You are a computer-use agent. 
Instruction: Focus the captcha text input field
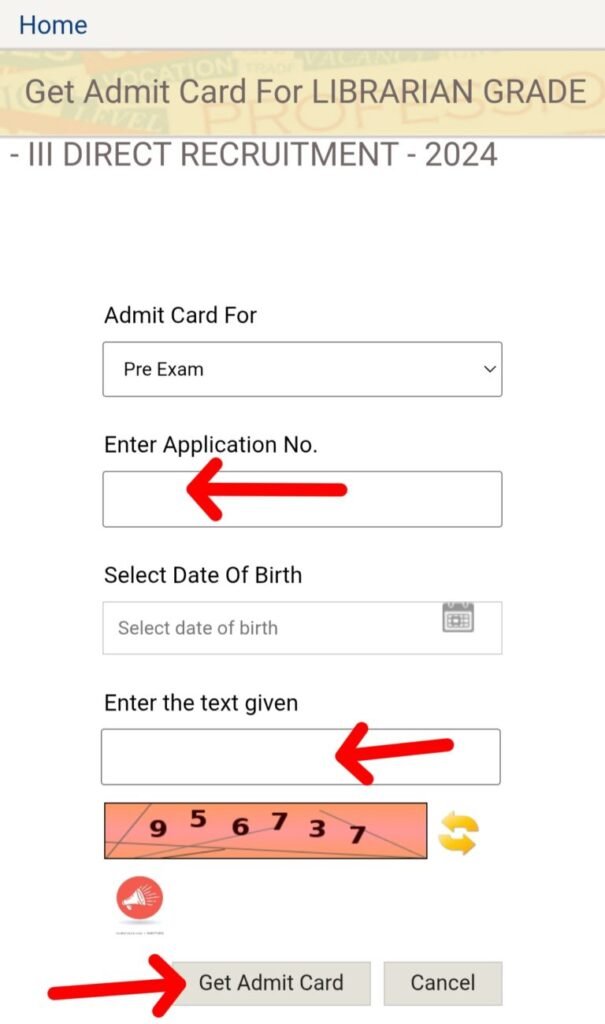point(300,757)
